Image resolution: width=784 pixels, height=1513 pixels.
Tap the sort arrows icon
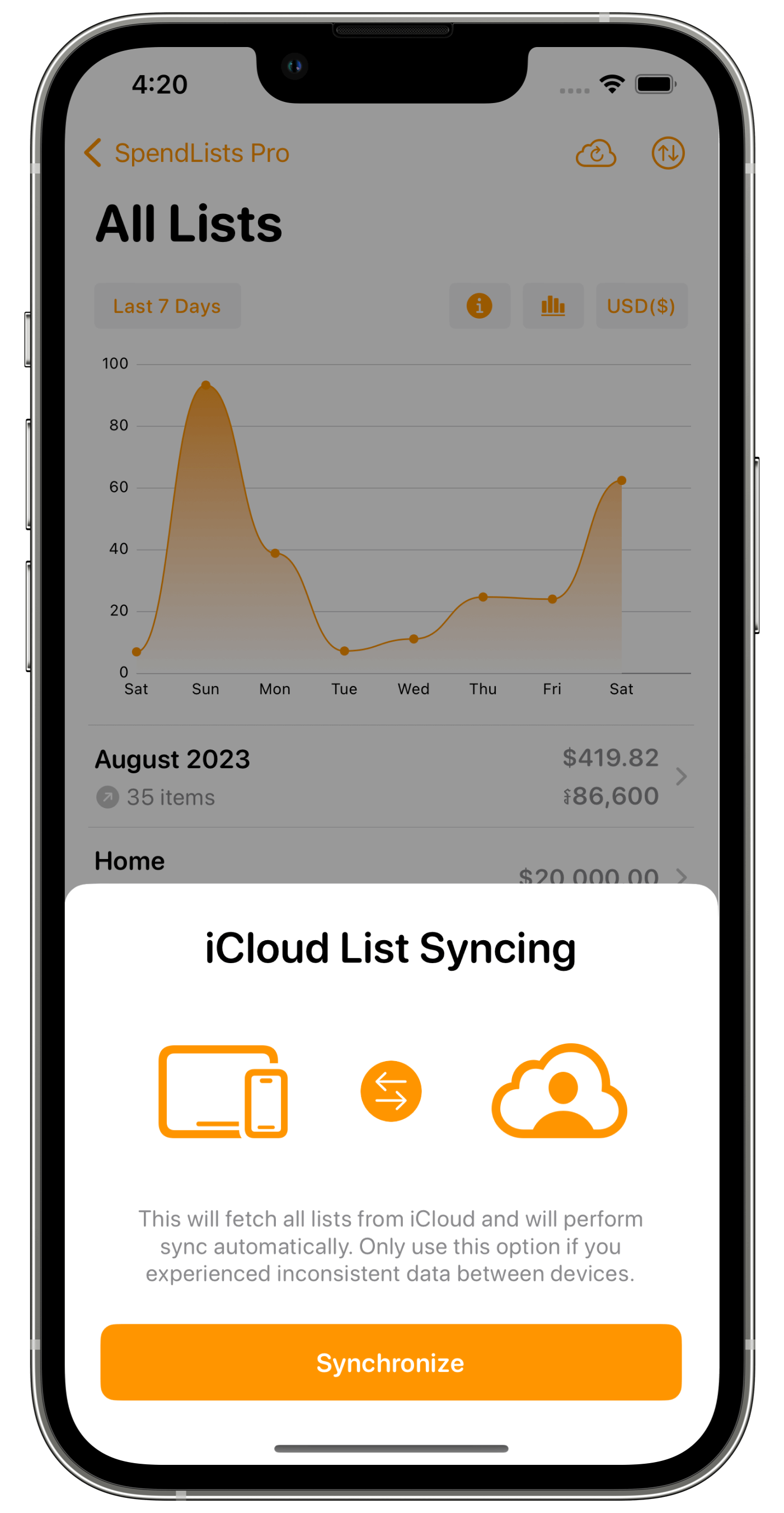click(668, 154)
